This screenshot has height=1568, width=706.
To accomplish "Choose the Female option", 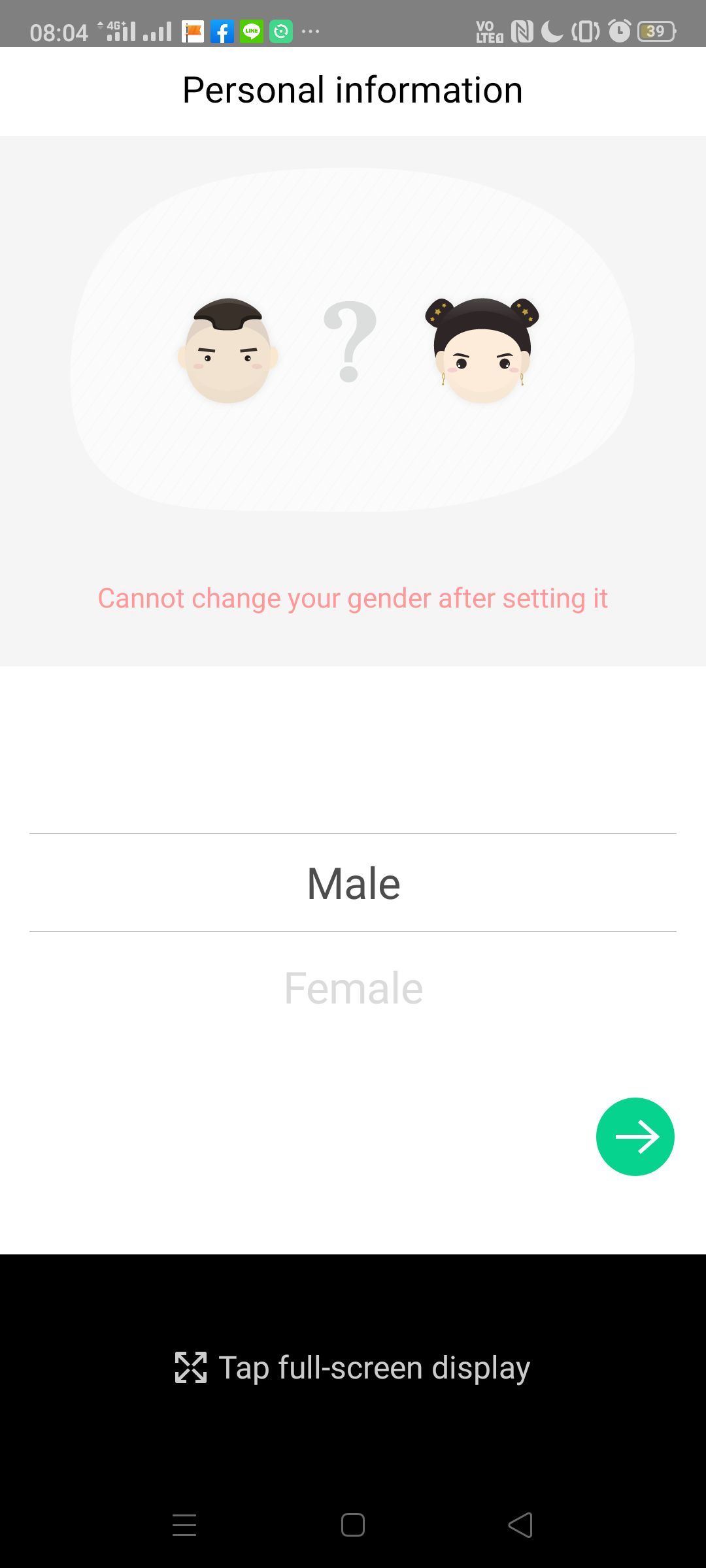I will 353,988.
